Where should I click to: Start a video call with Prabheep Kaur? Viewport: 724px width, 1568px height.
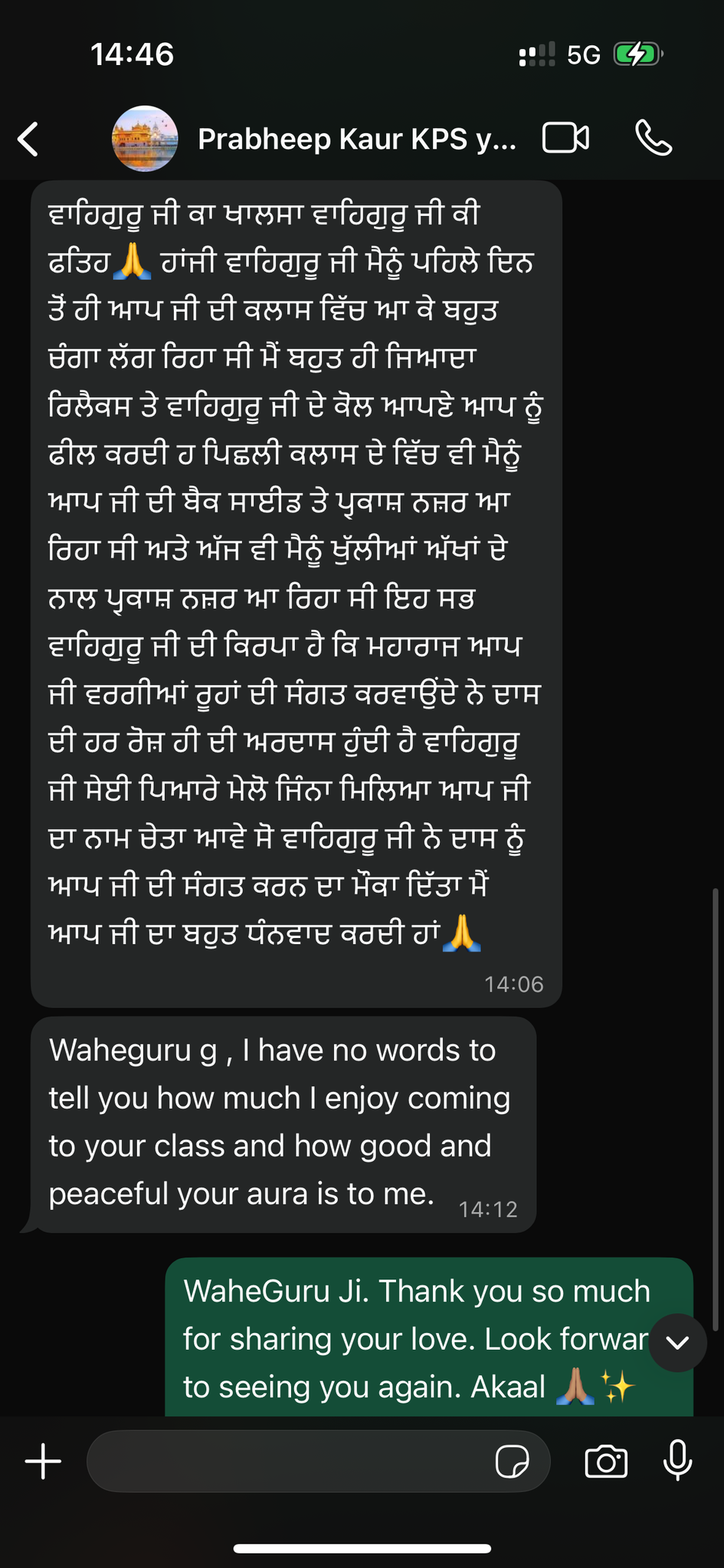[565, 139]
